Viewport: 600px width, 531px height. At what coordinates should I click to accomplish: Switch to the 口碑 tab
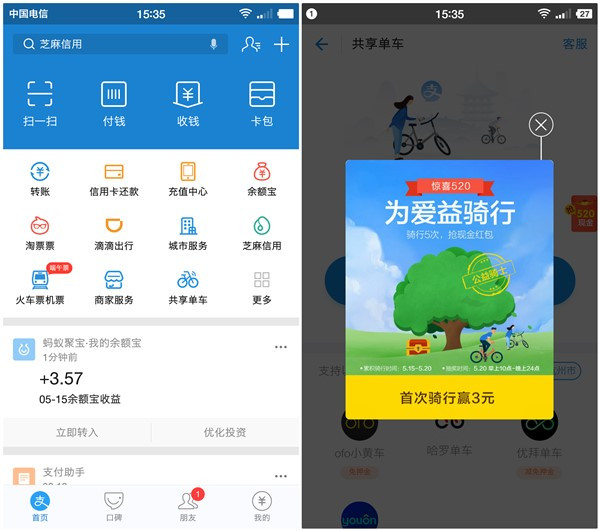(114, 507)
